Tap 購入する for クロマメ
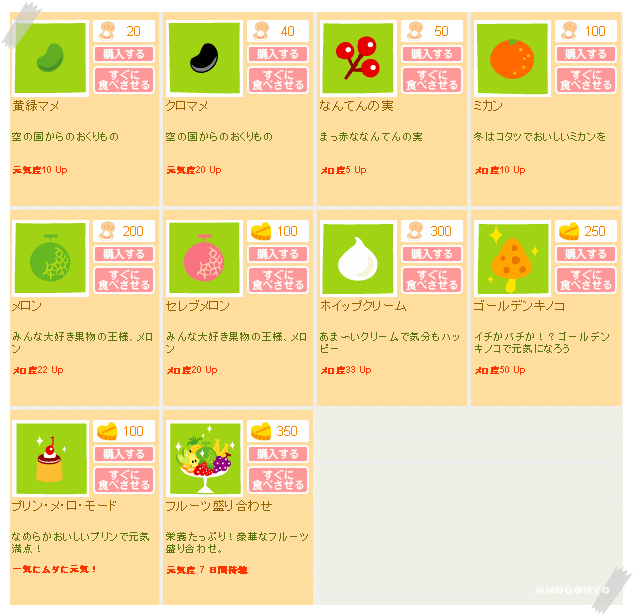 coord(278,54)
